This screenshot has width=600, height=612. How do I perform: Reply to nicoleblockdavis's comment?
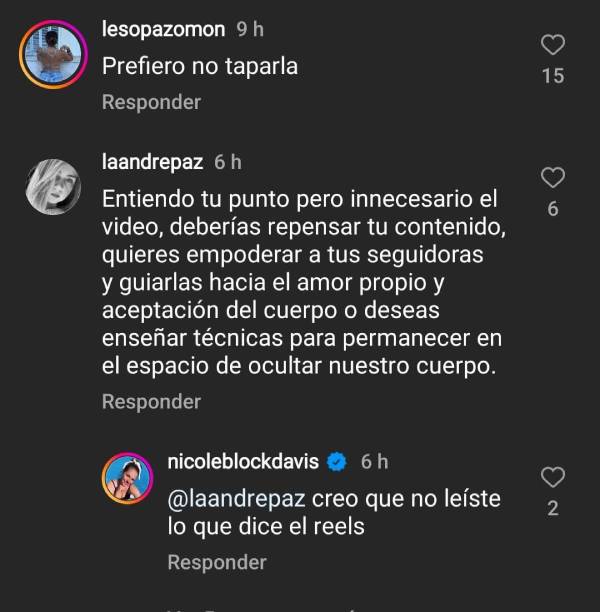(217, 562)
